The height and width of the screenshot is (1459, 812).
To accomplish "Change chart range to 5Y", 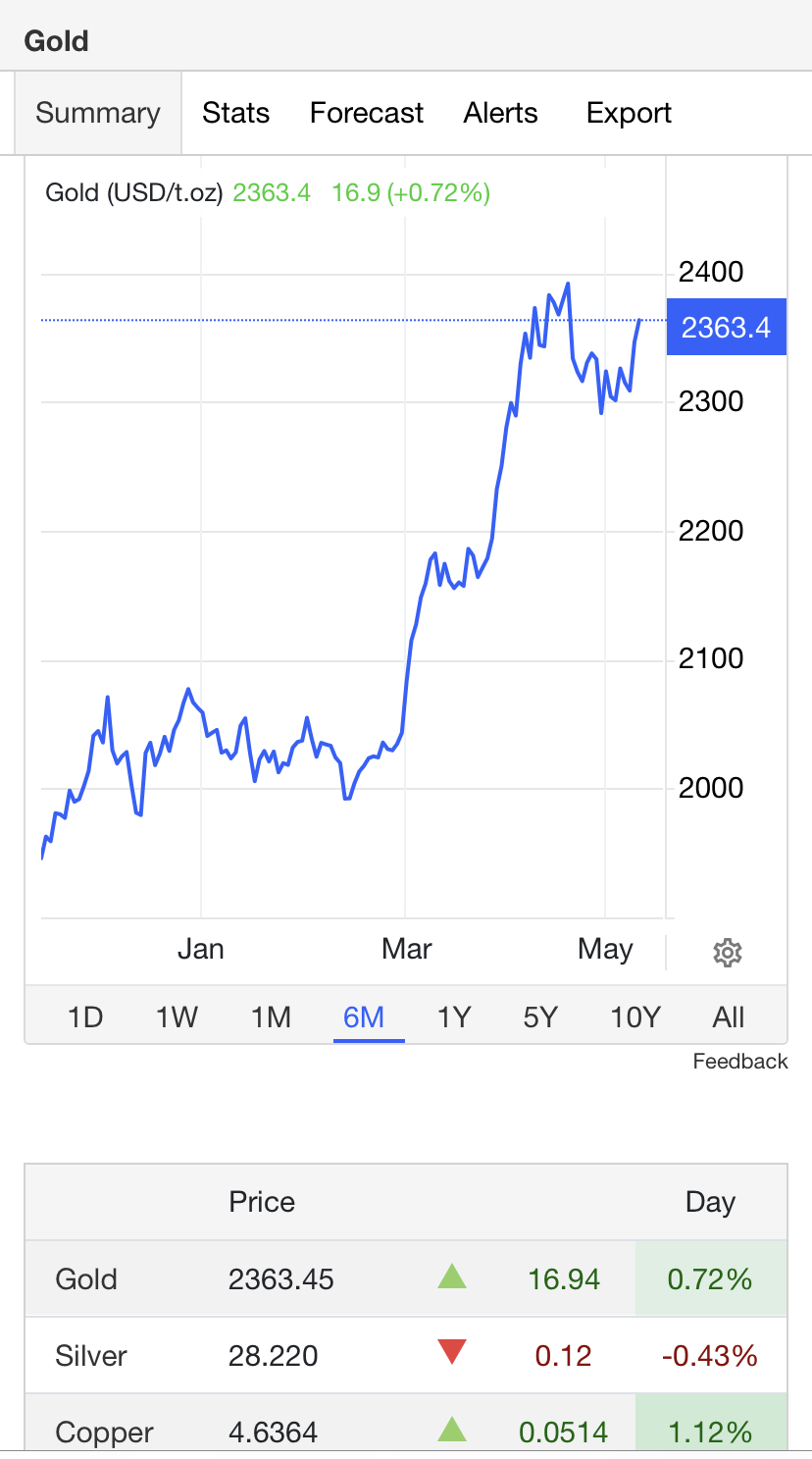I will pos(540,1017).
